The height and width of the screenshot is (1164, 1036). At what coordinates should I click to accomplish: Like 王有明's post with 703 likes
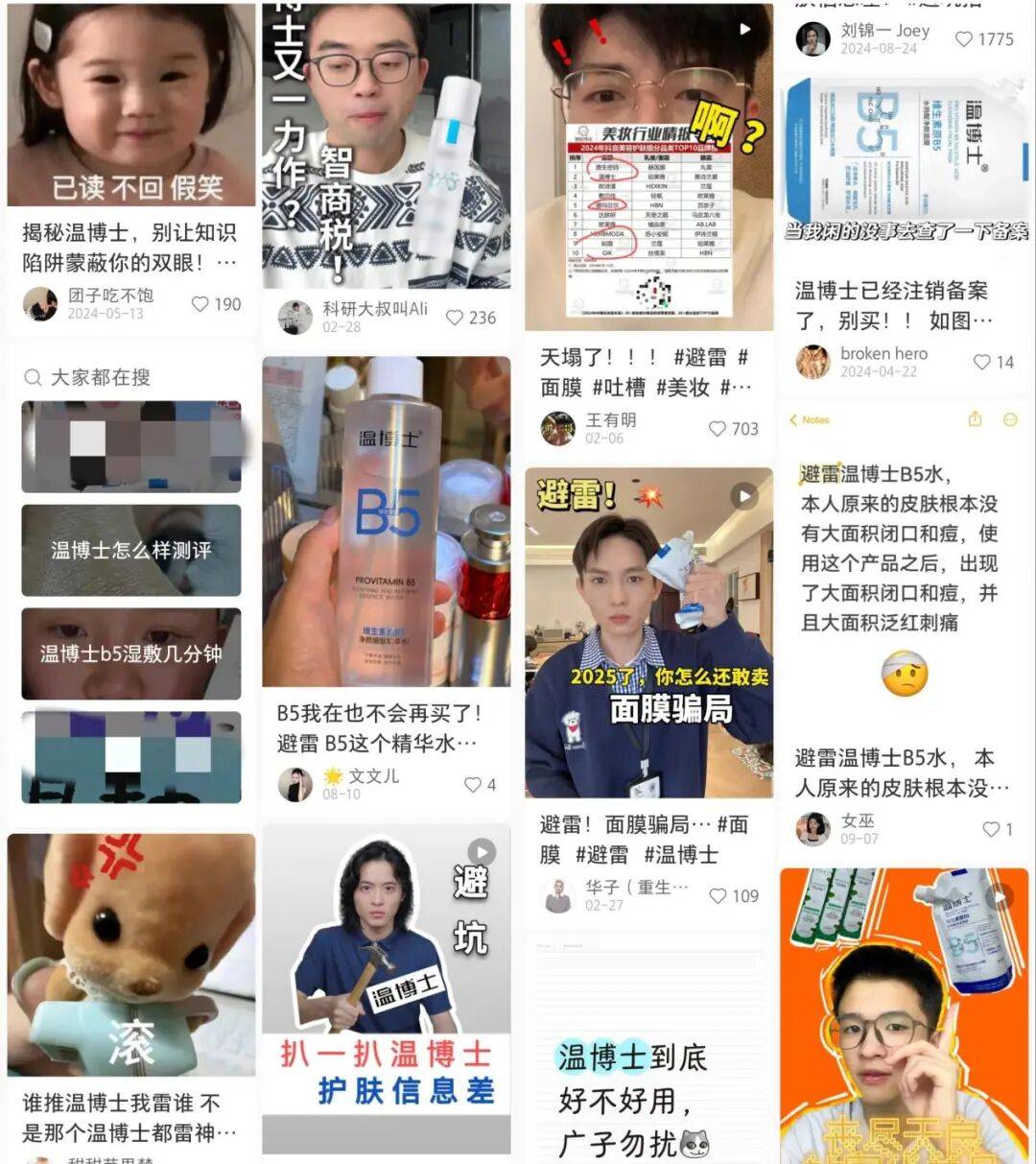coord(718,429)
